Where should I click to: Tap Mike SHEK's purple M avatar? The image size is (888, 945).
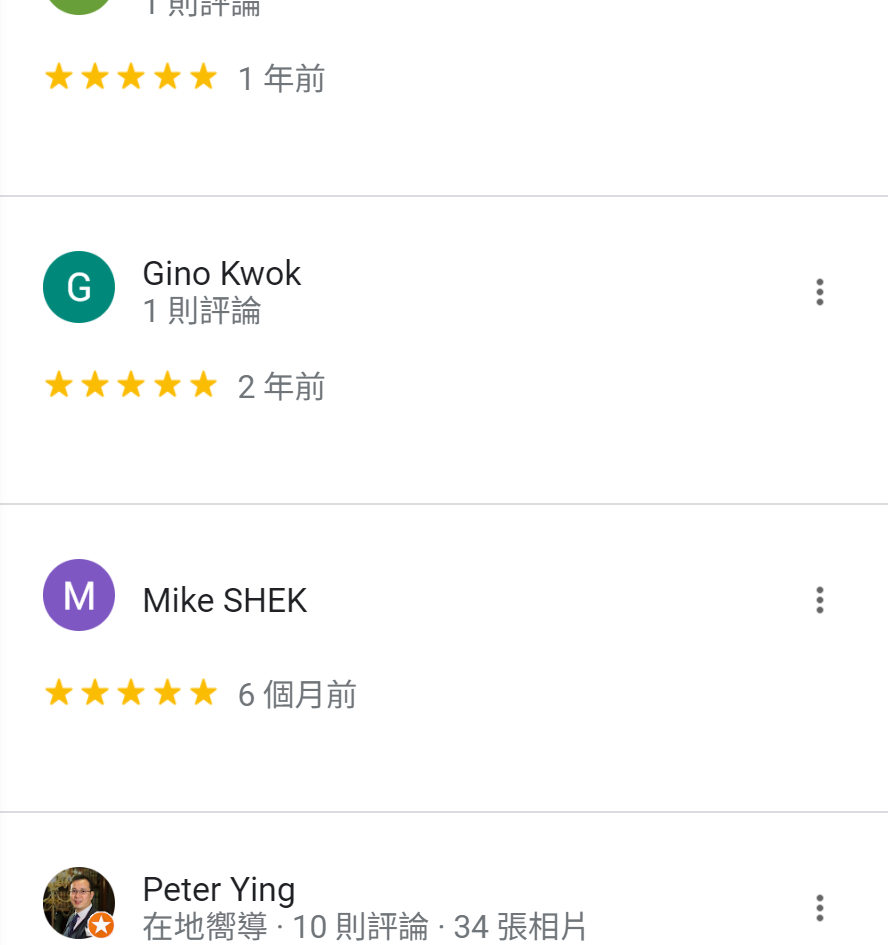click(79, 596)
